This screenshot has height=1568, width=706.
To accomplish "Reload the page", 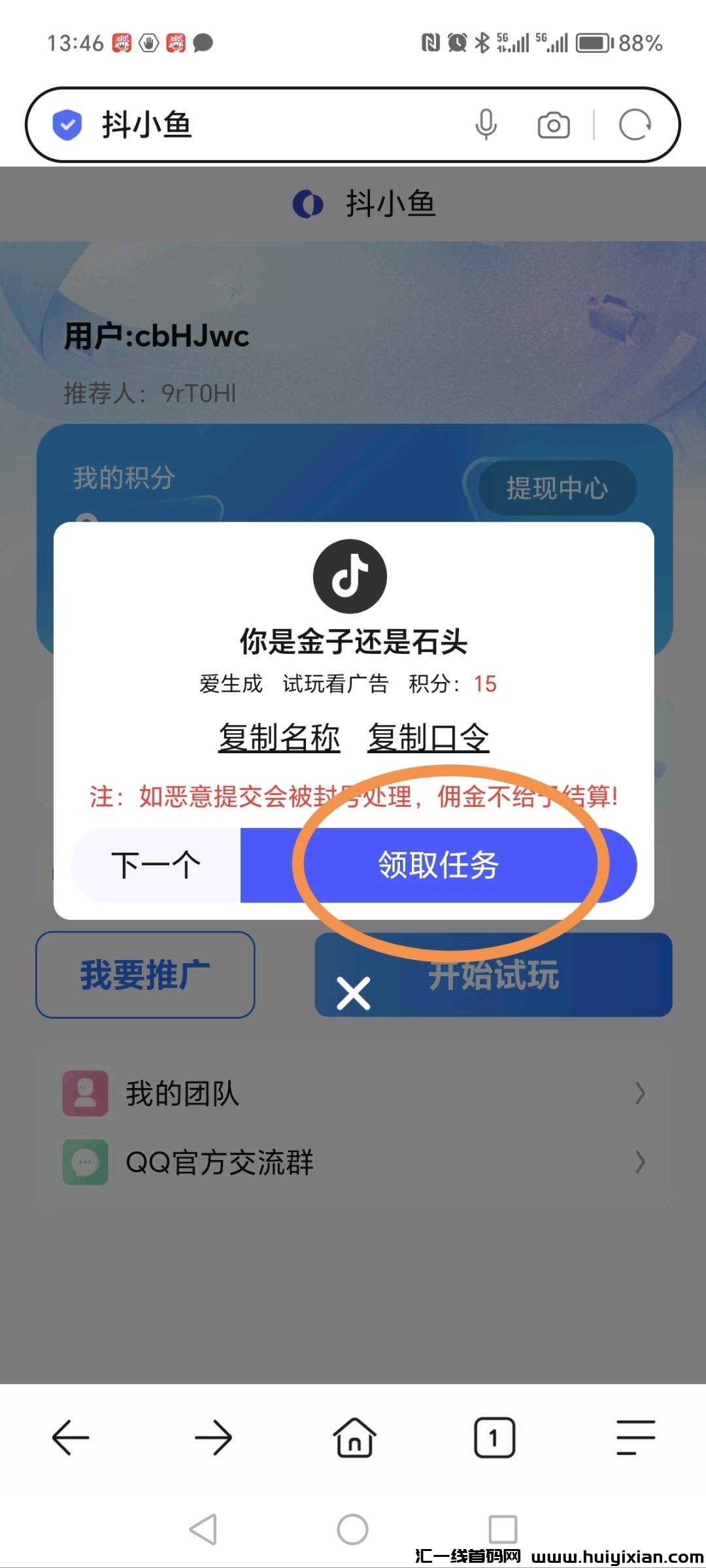I will (x=635, y=124).
